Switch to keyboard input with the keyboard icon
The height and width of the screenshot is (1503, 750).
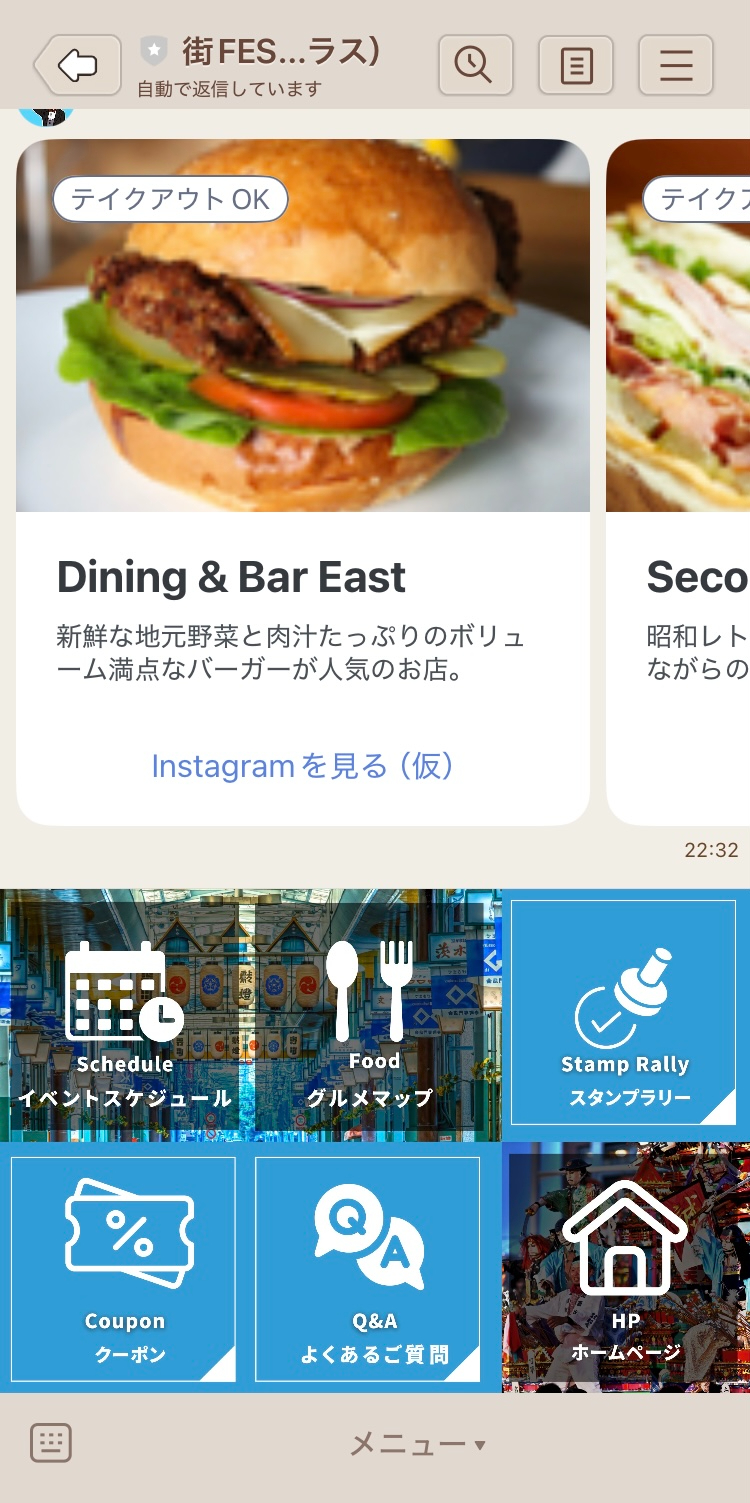(50, 1442)
